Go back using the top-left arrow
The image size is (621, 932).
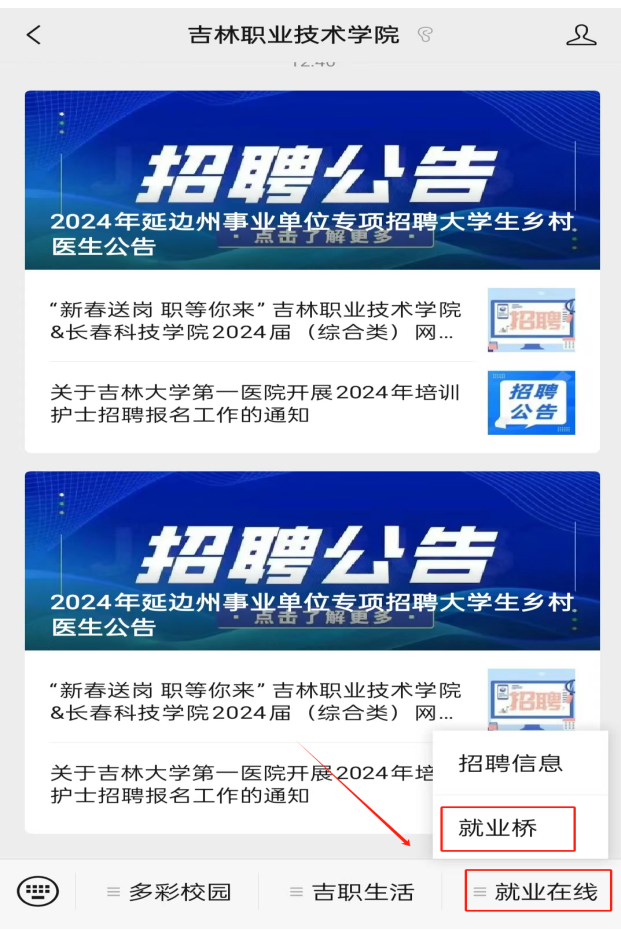(34, 35)
